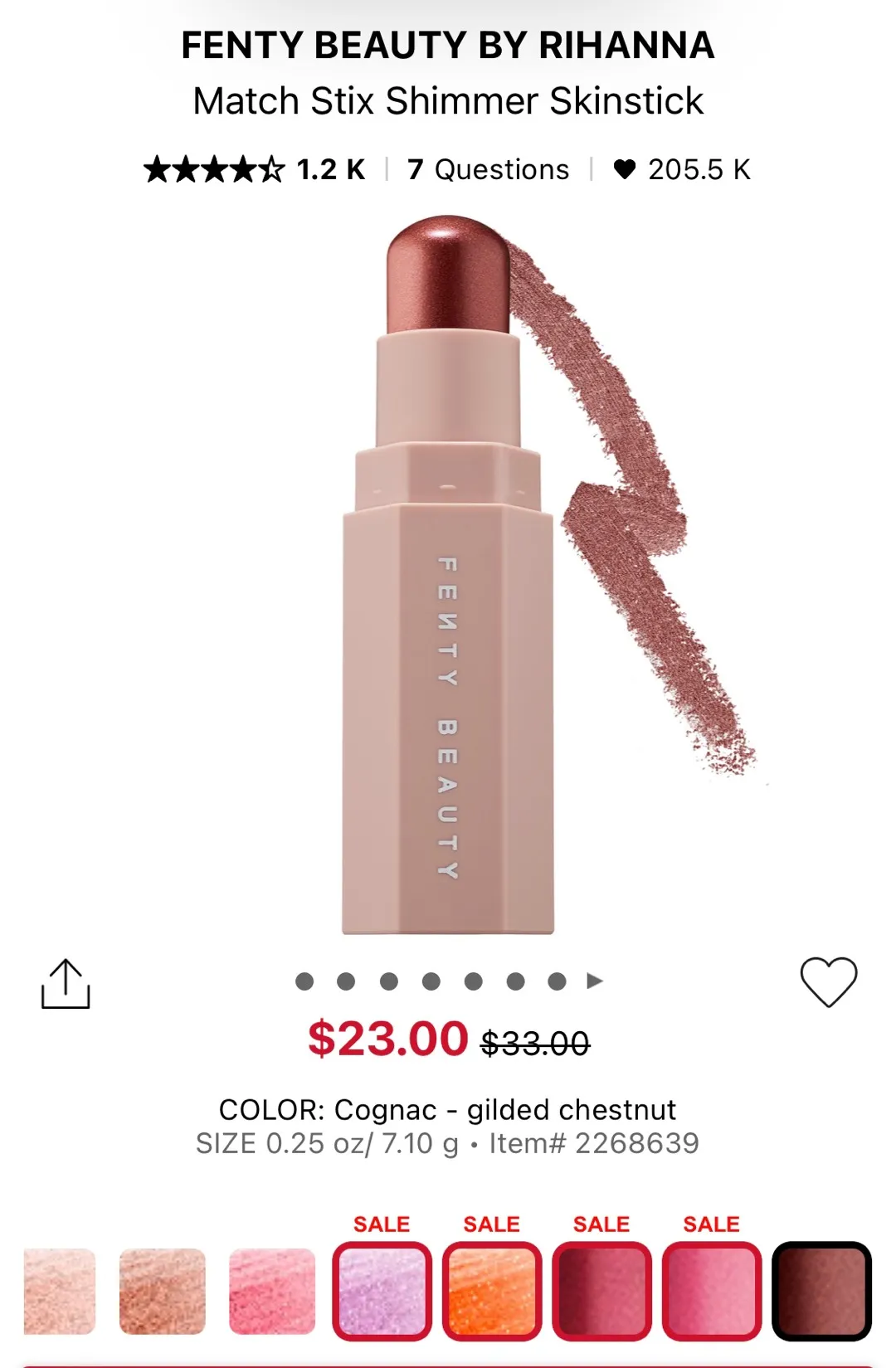This screenshot has height=1368, width=896.
Task: Add product to loves with heart outline
Action: [828, 982]
